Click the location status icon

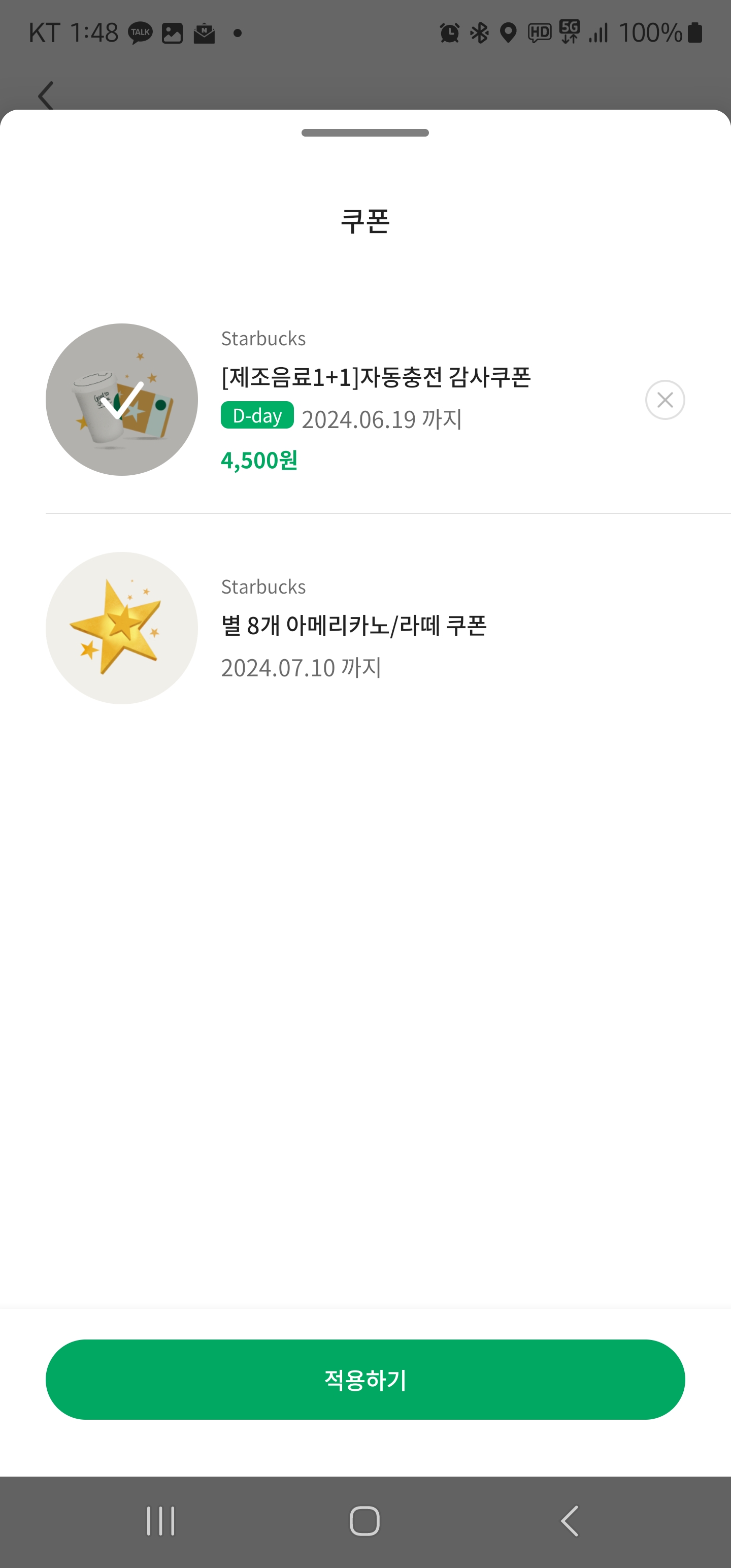[509, 33]
